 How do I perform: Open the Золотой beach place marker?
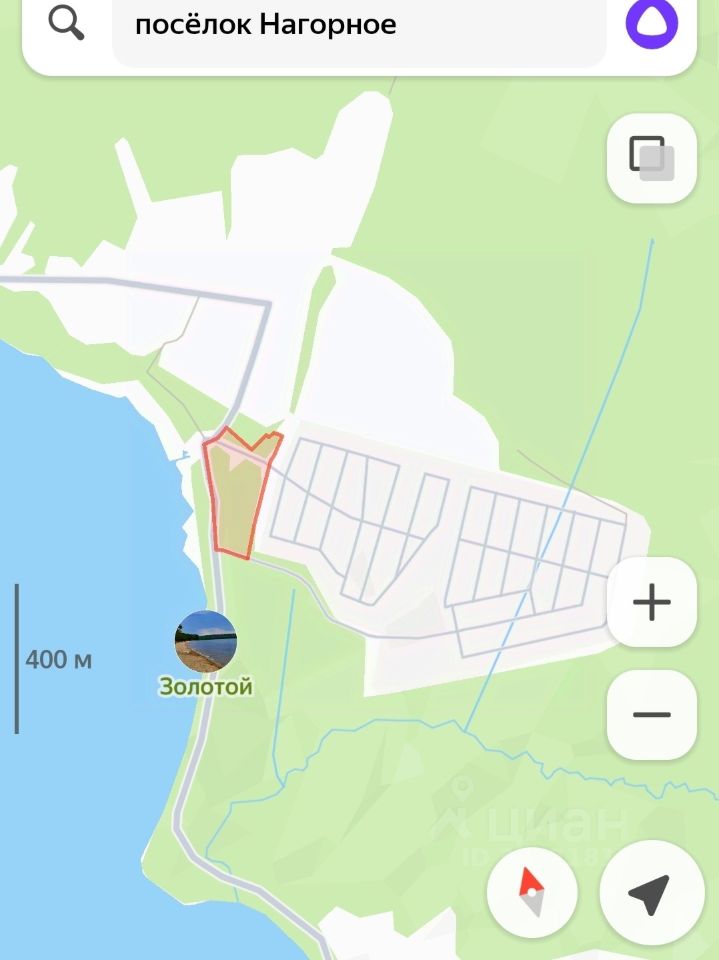click(x=205, y=642)
